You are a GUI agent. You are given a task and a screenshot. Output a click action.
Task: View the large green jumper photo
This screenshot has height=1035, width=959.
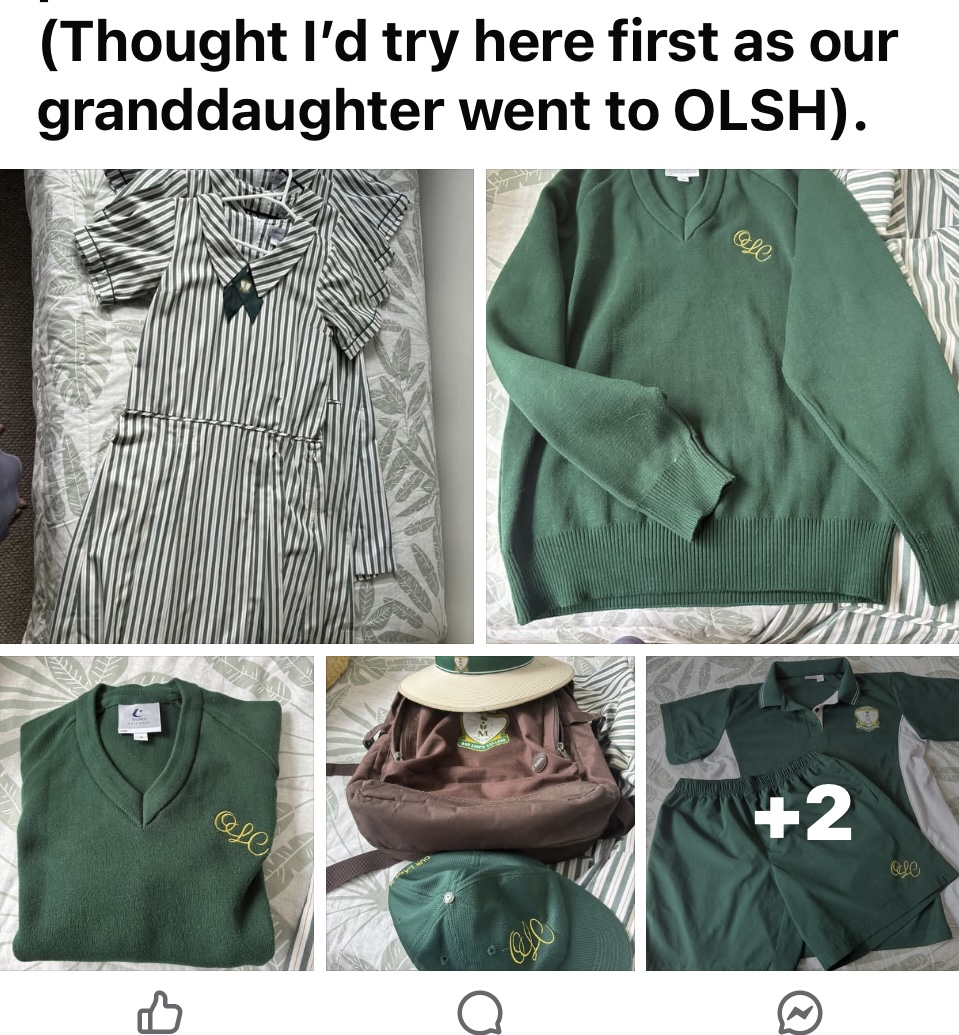click(x=722, y=406)
